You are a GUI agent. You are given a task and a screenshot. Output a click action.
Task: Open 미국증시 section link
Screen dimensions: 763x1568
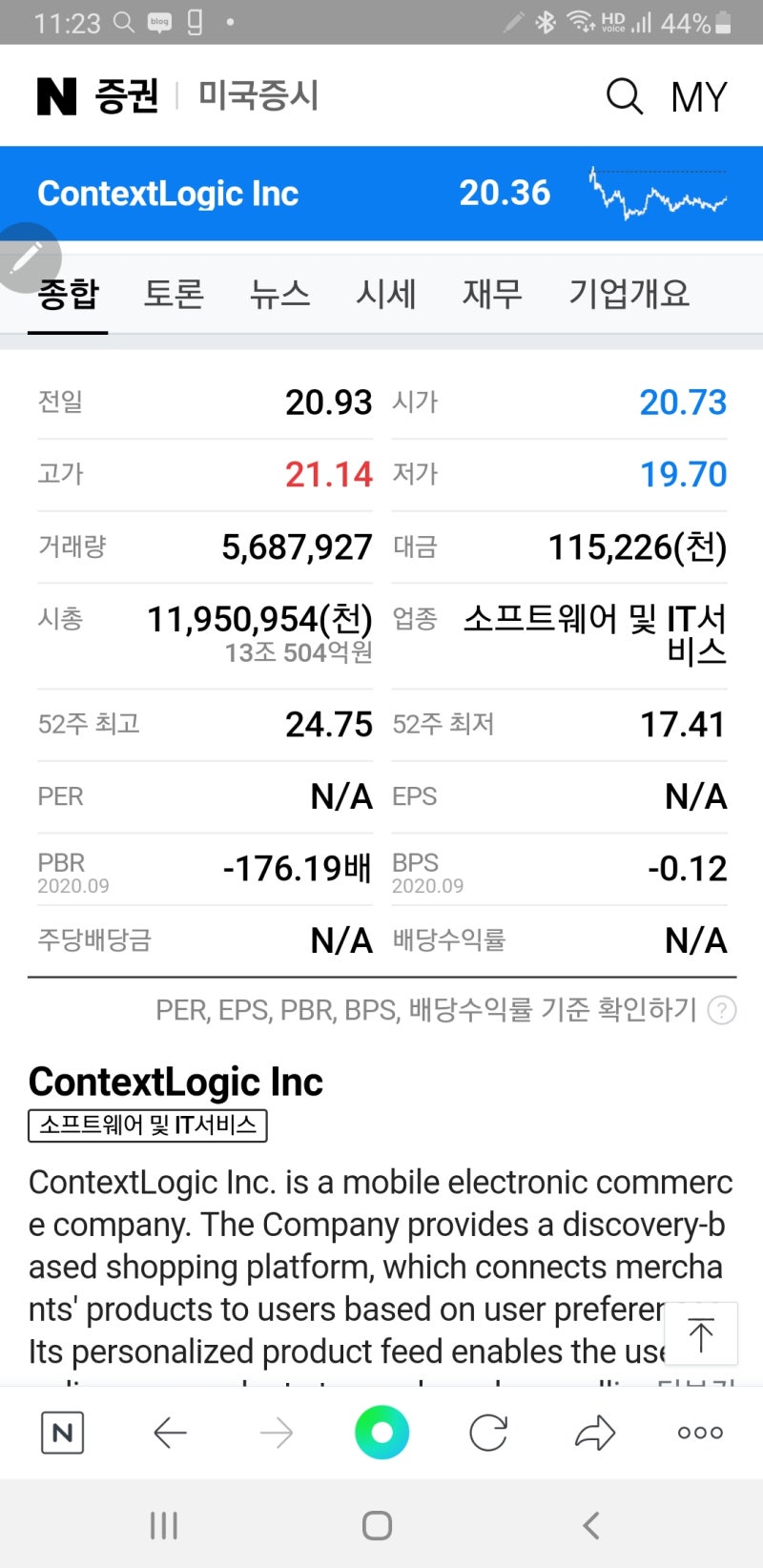(x=258, y=95)
